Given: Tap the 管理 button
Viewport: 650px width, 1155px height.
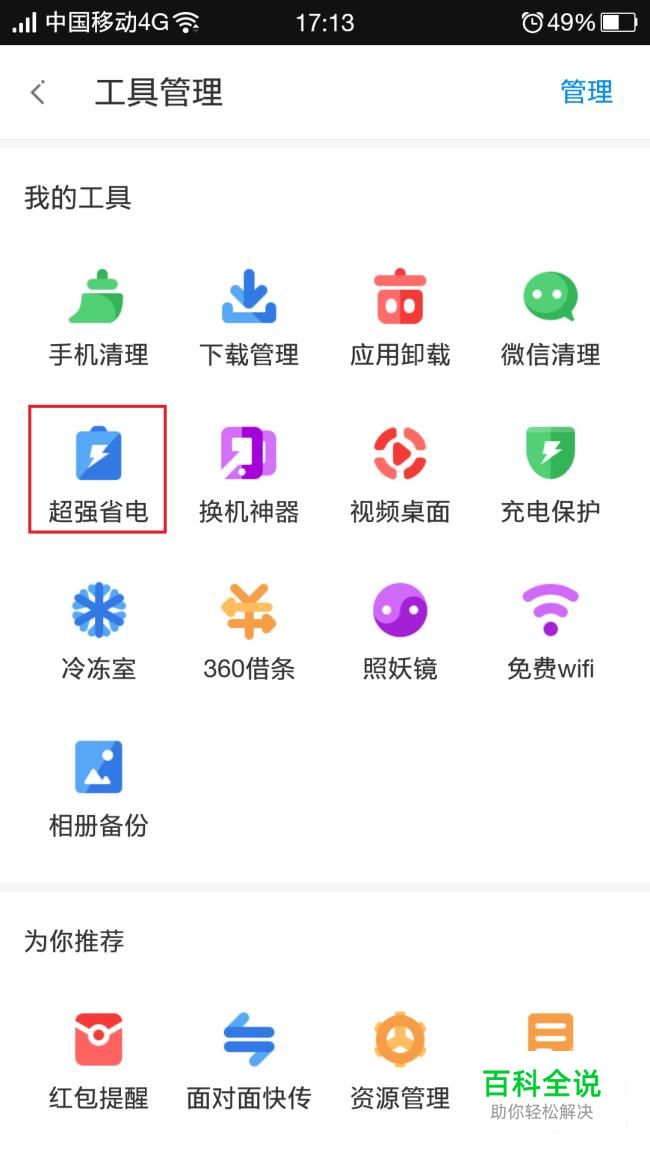Looking at the screenshot, I should [587, 92].
